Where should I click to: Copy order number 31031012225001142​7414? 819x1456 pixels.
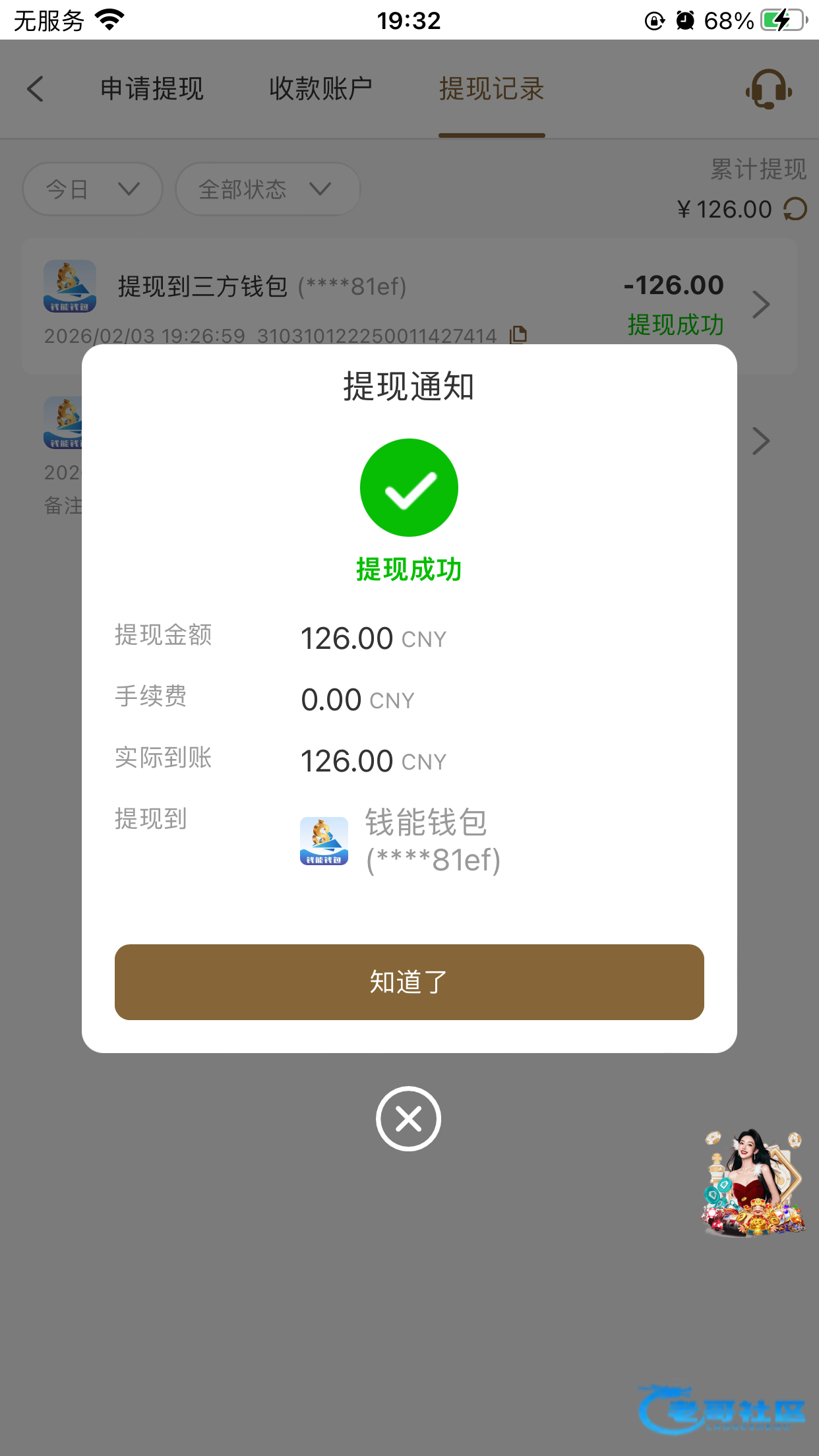point(518,335)
